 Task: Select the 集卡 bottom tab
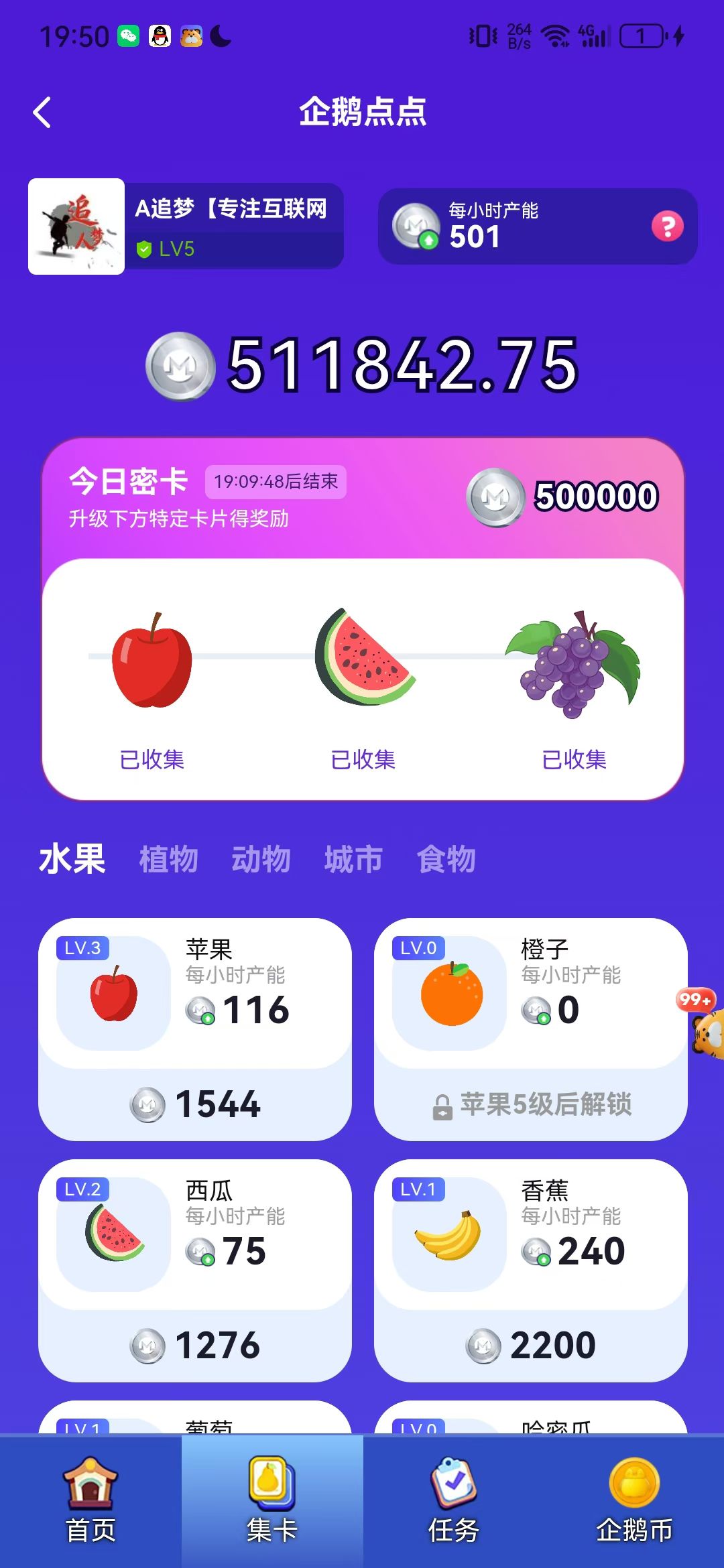coord(272,1501)
